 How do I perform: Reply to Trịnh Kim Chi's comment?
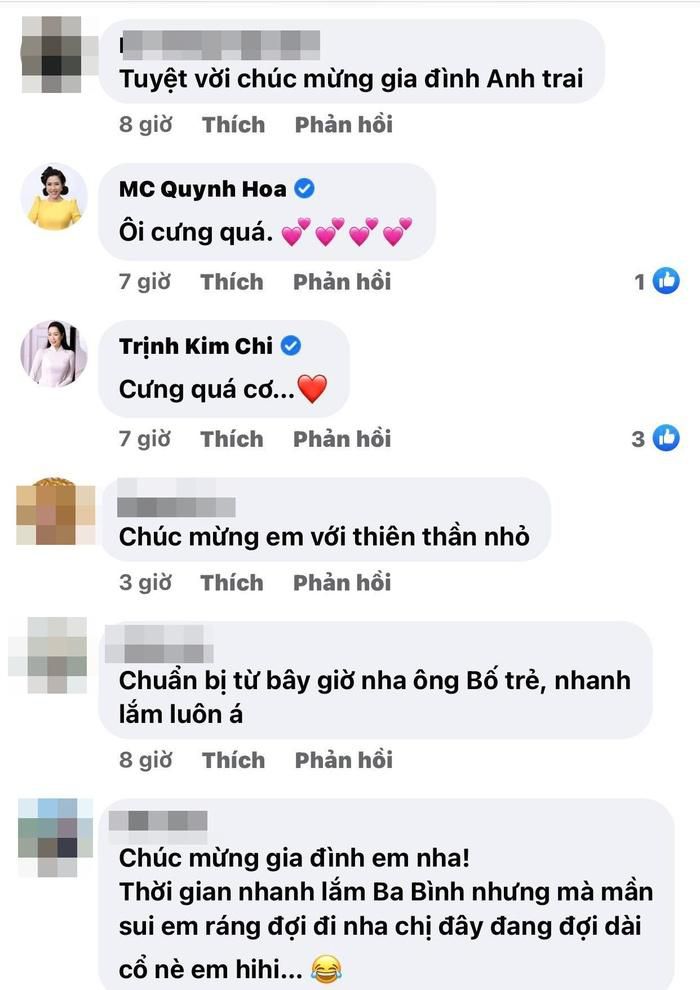coord(342,439)
